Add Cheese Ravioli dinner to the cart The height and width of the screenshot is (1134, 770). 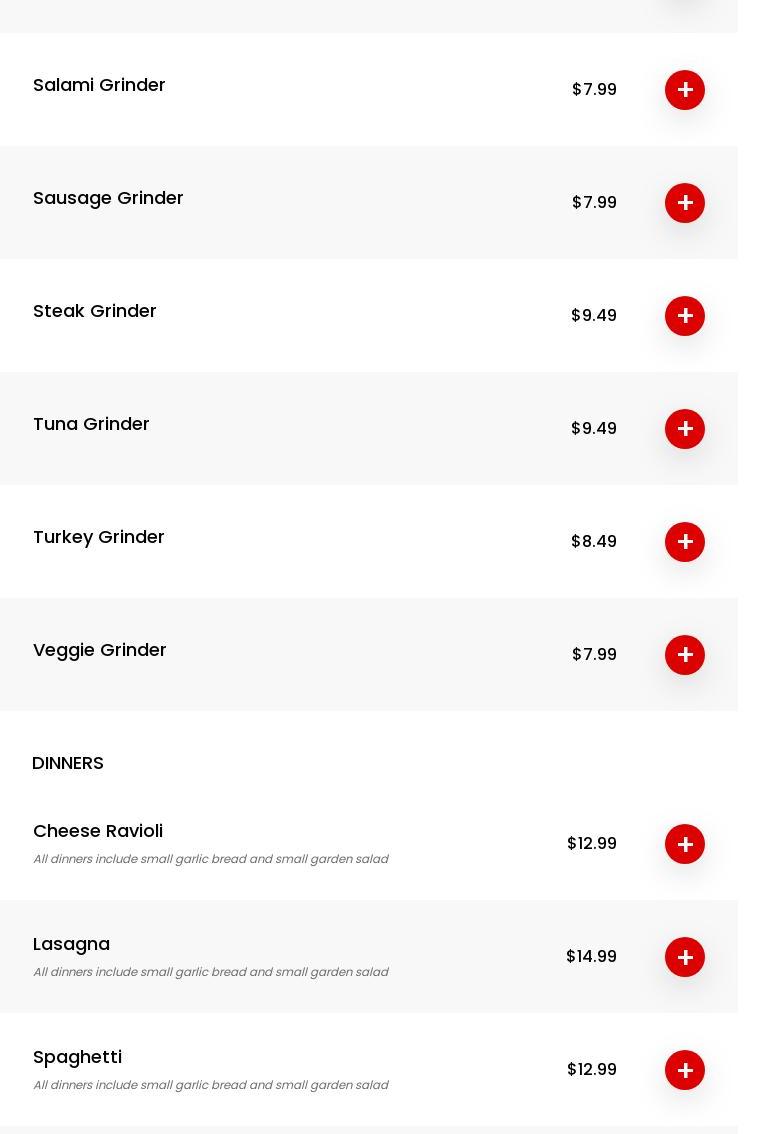pos(685,844)
